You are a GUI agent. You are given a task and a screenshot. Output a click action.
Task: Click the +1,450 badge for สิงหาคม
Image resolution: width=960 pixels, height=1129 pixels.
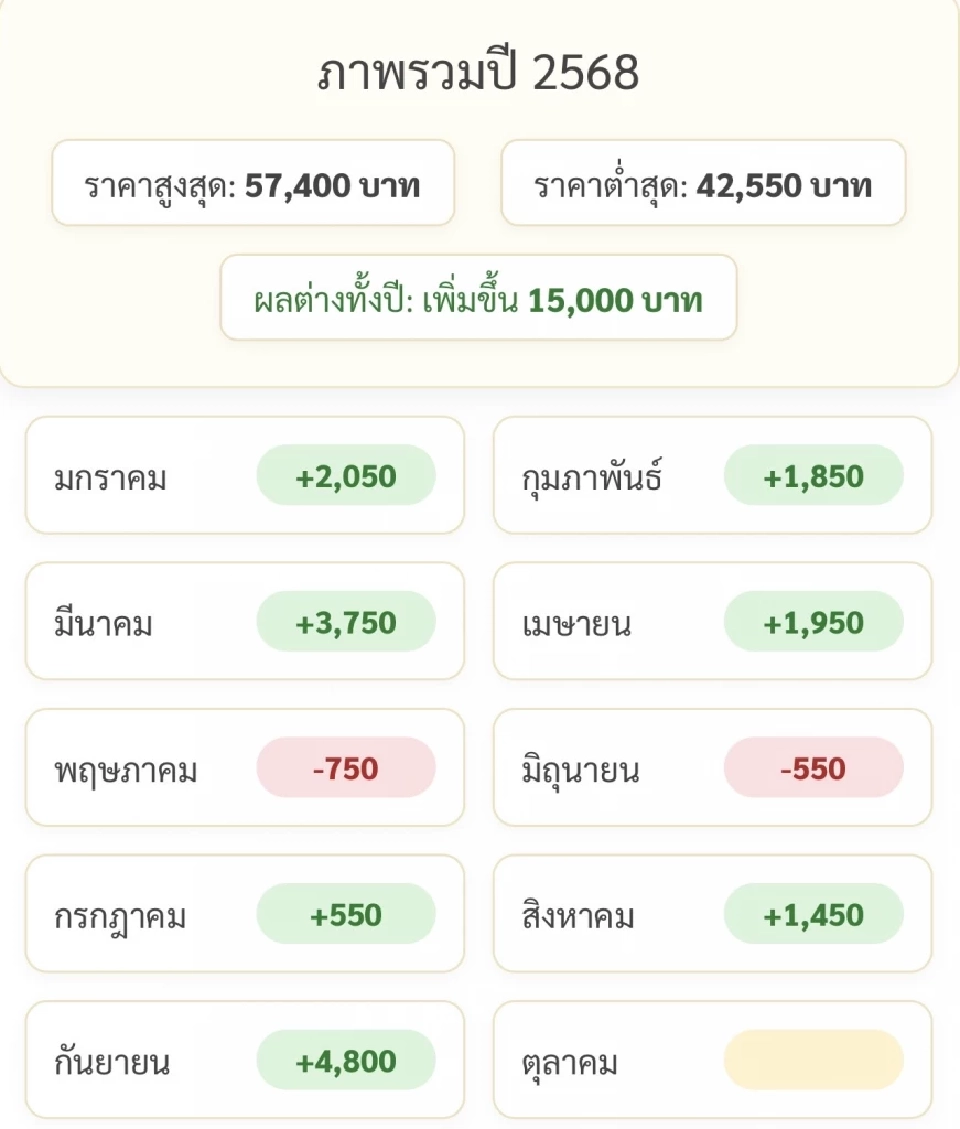813,914
